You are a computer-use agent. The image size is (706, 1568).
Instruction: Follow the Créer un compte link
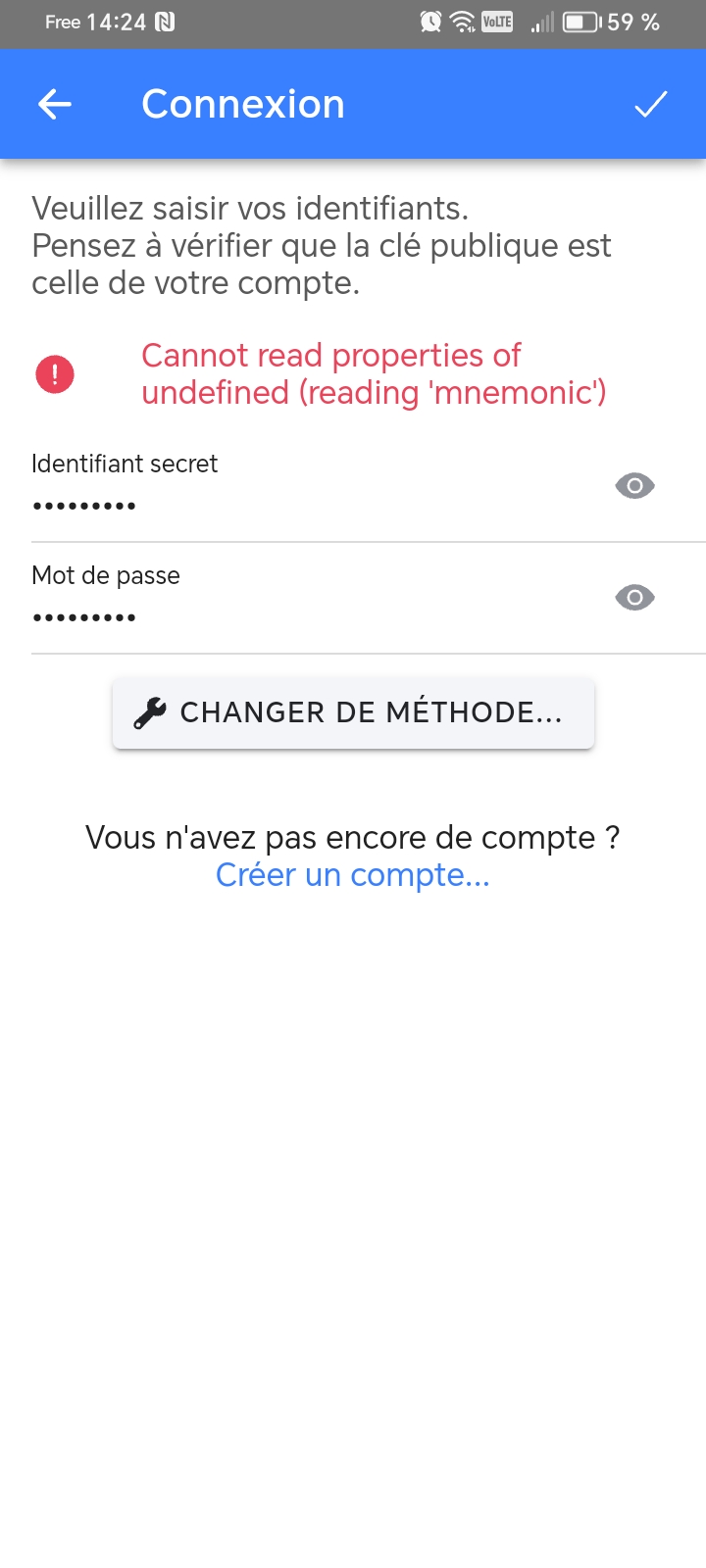coord(353,874)
